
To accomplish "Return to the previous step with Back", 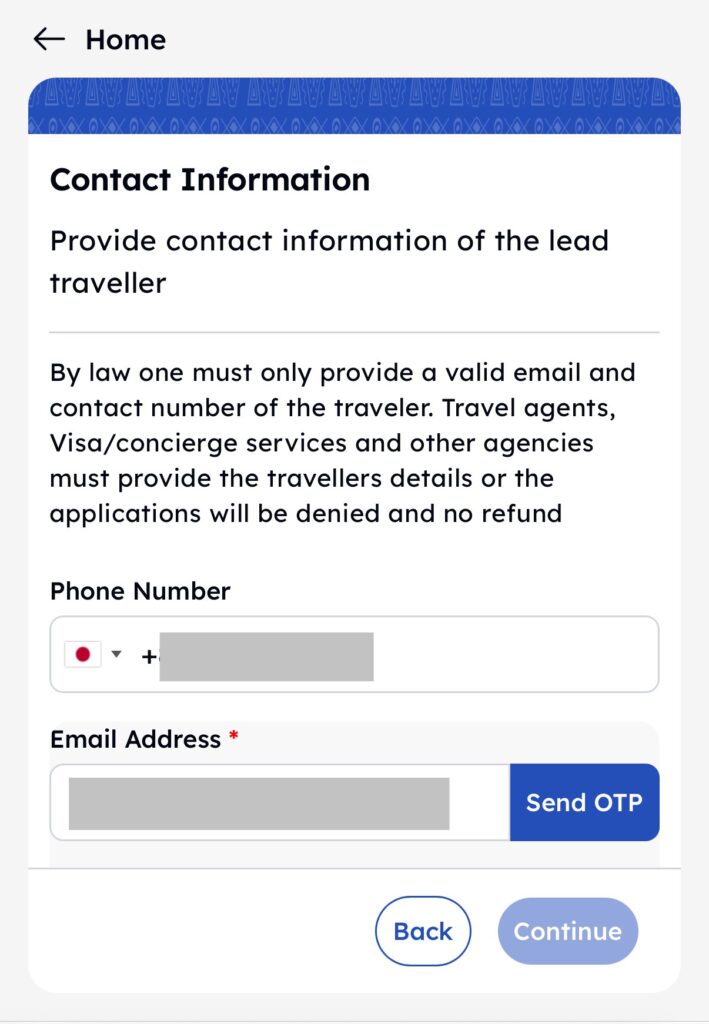I will [x=422, y=931].
